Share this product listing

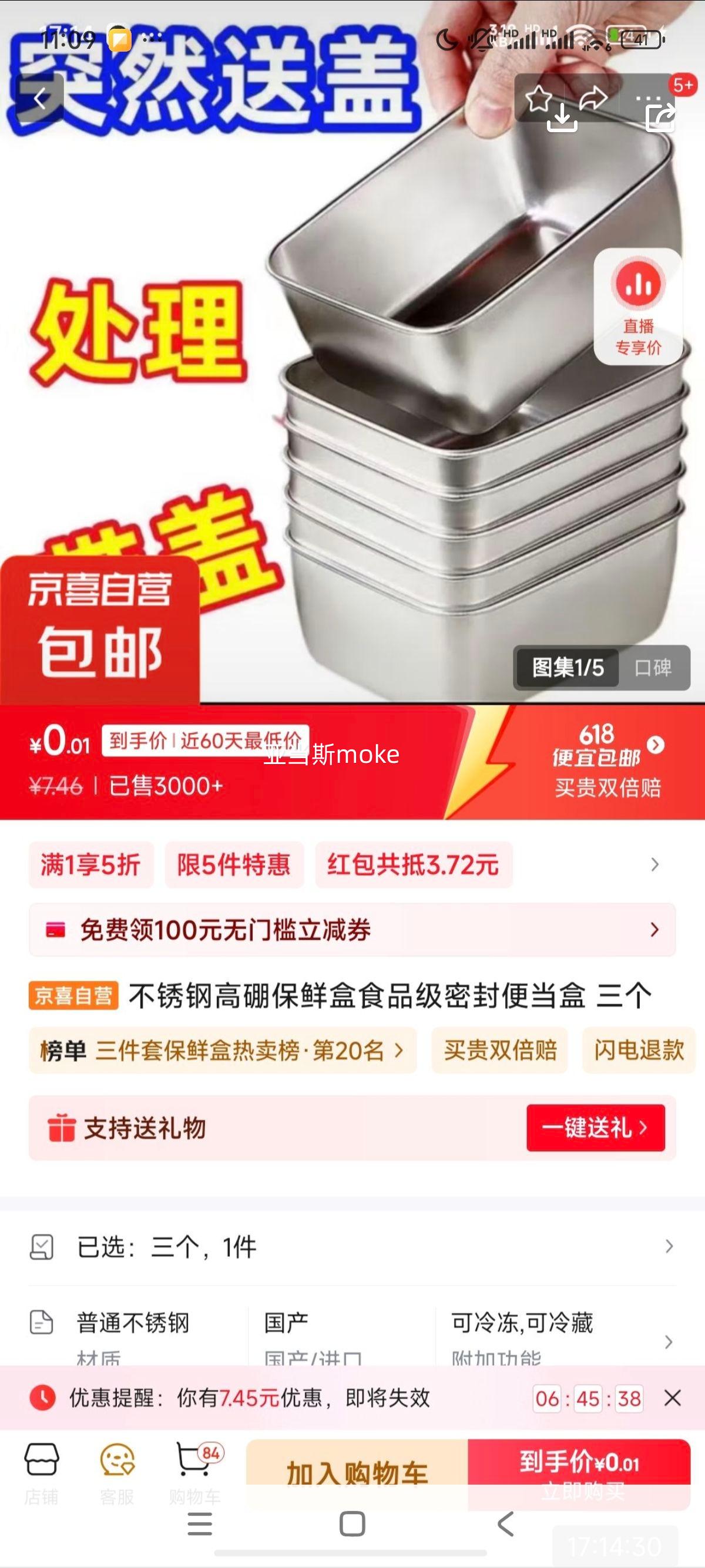[x=593, y=99]
